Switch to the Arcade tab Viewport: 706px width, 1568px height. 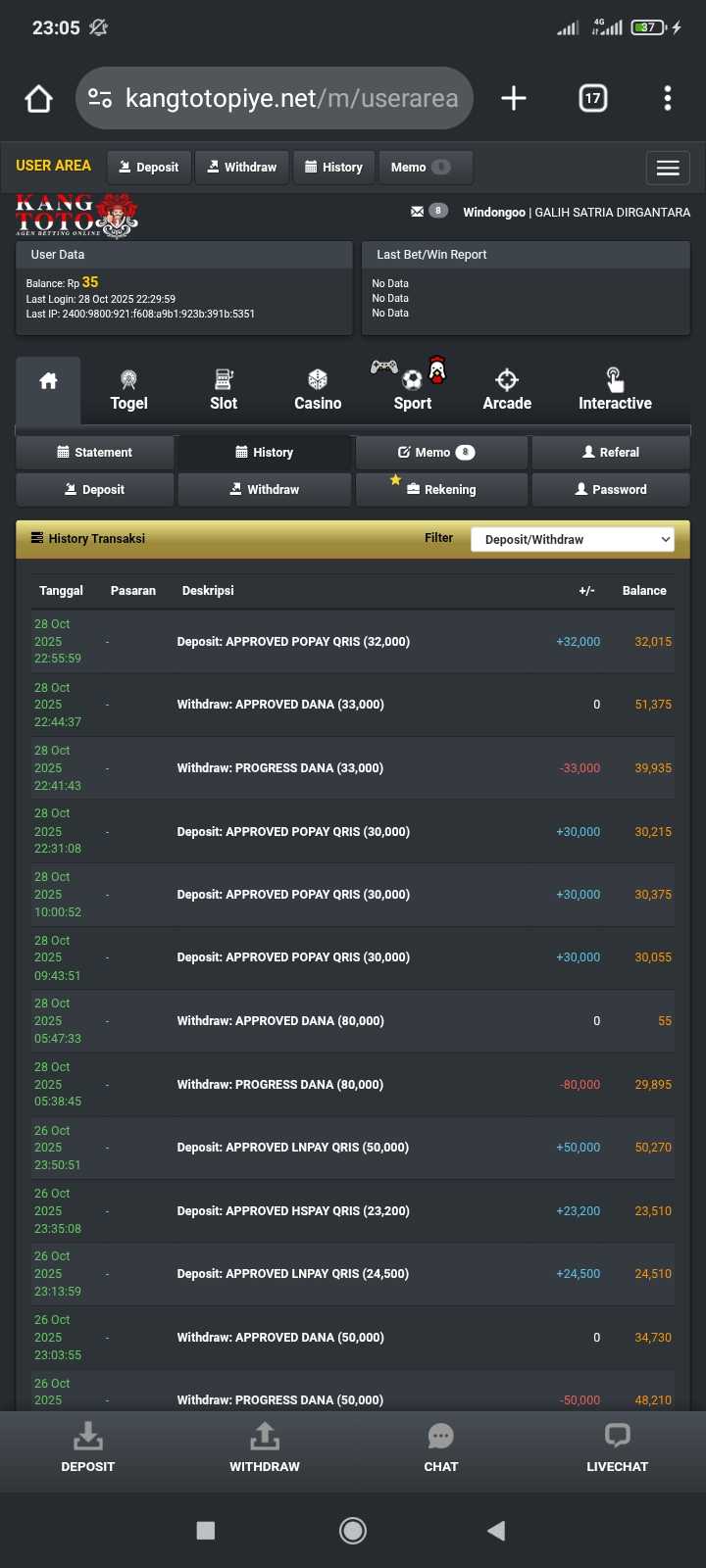(x=507, y=390)
